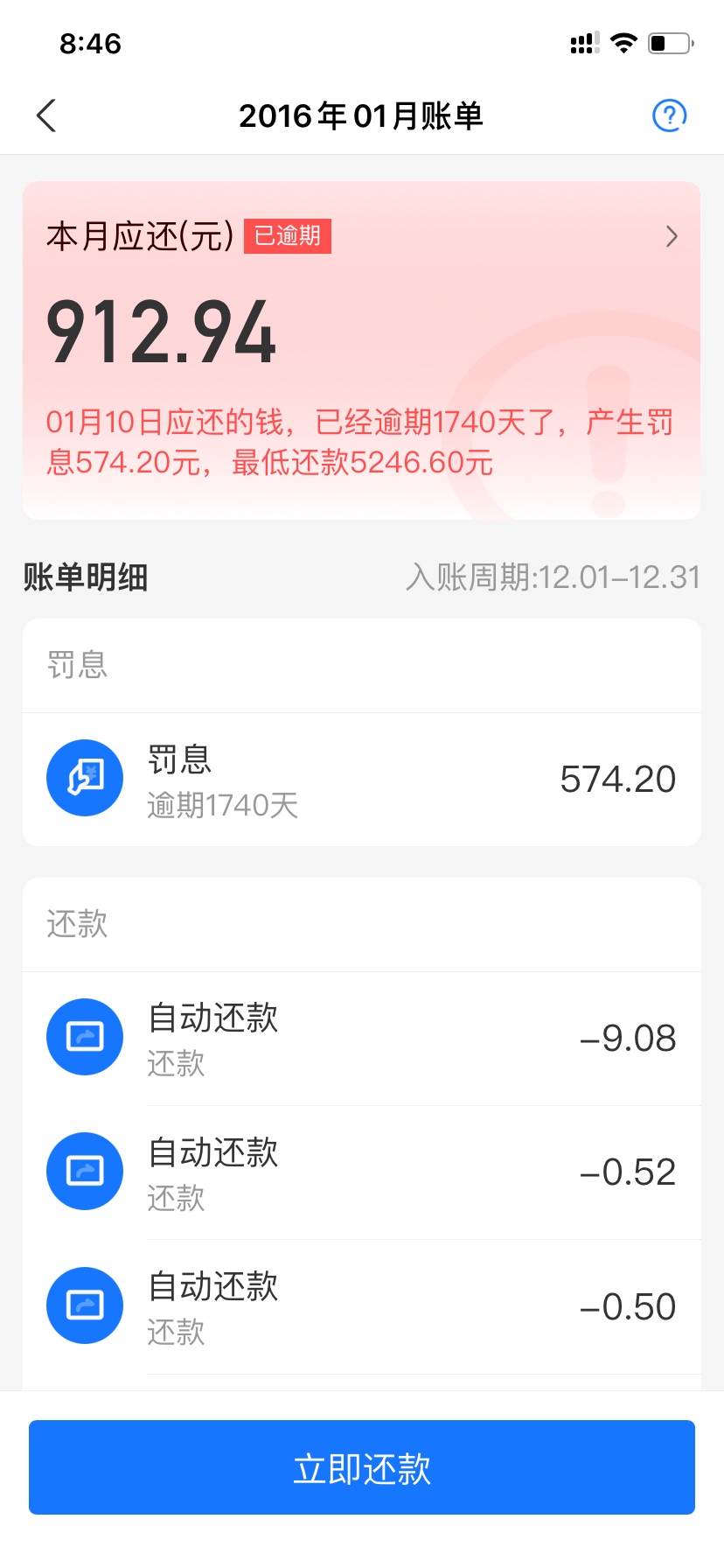Go back from the 2016年01月账单 page

[46, 115]
